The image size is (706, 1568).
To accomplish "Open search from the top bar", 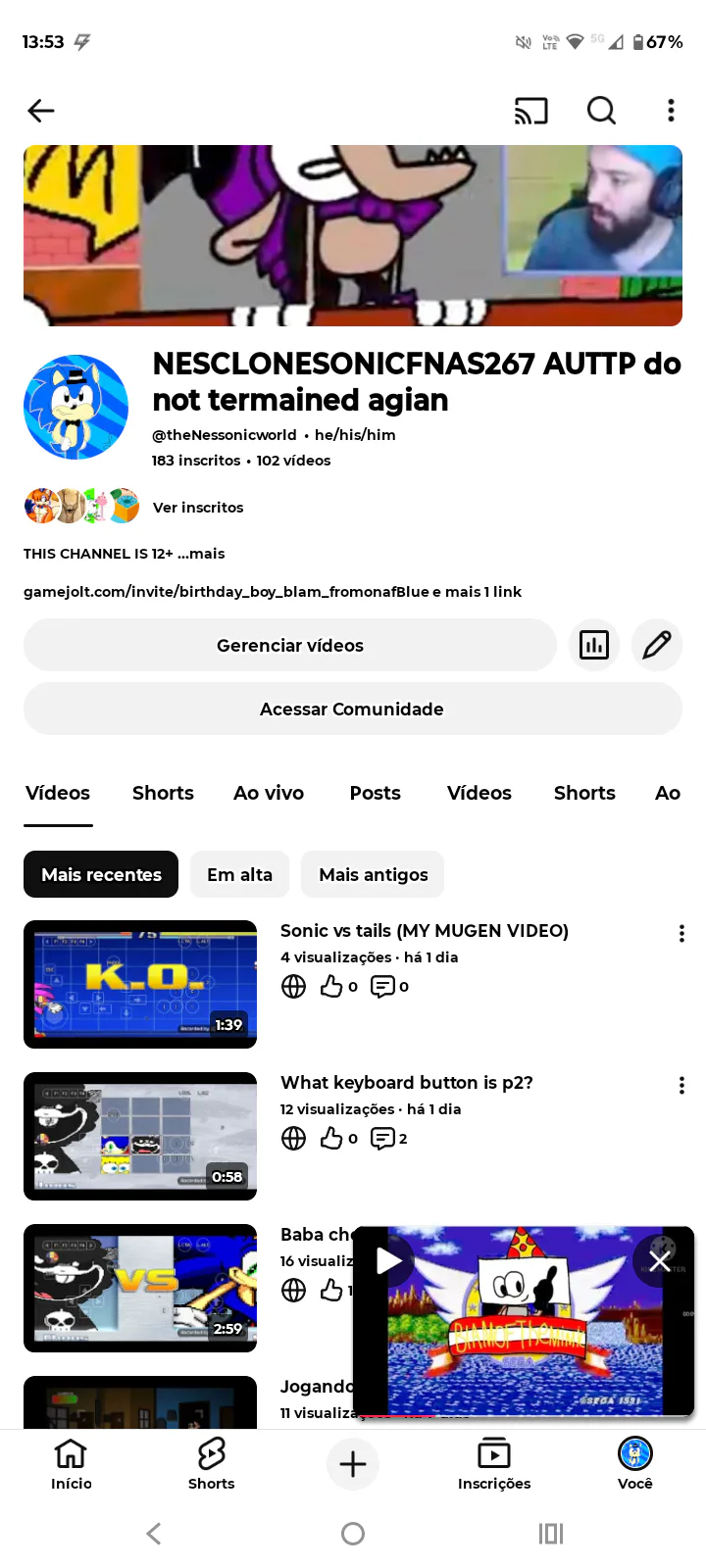I will point(601,111).
